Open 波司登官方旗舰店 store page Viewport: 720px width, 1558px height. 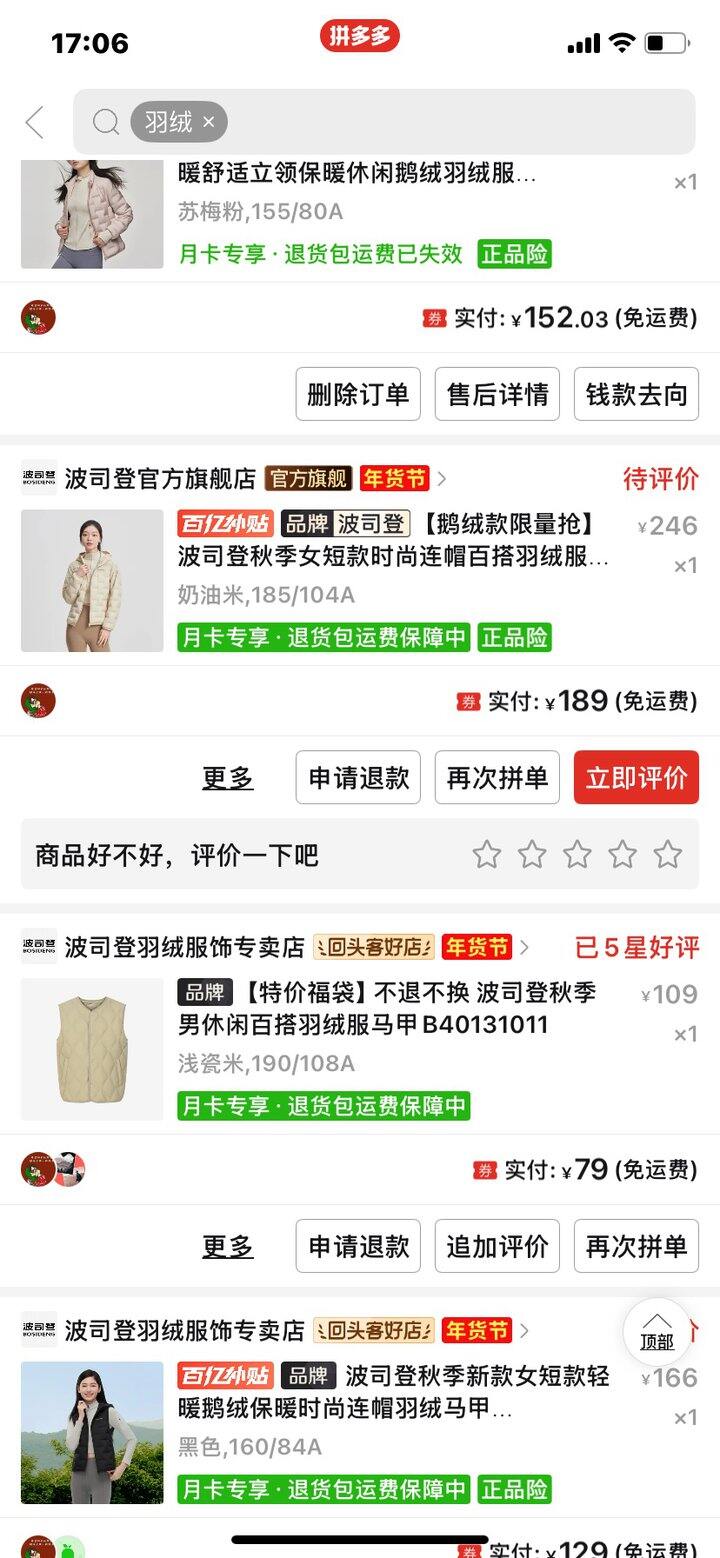[160, 479]
